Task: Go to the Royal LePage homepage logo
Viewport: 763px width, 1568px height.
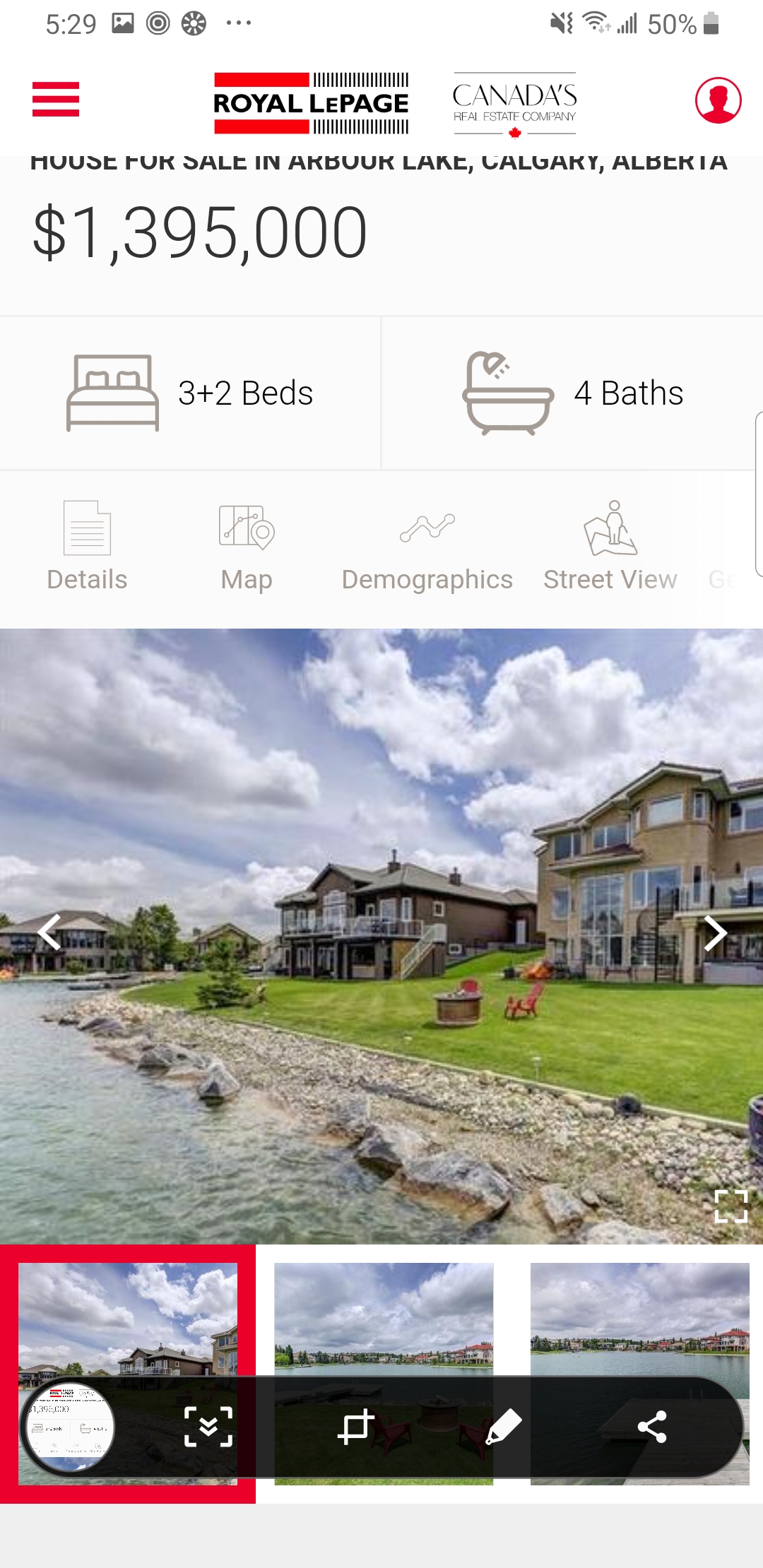Action: pos(311,103)
